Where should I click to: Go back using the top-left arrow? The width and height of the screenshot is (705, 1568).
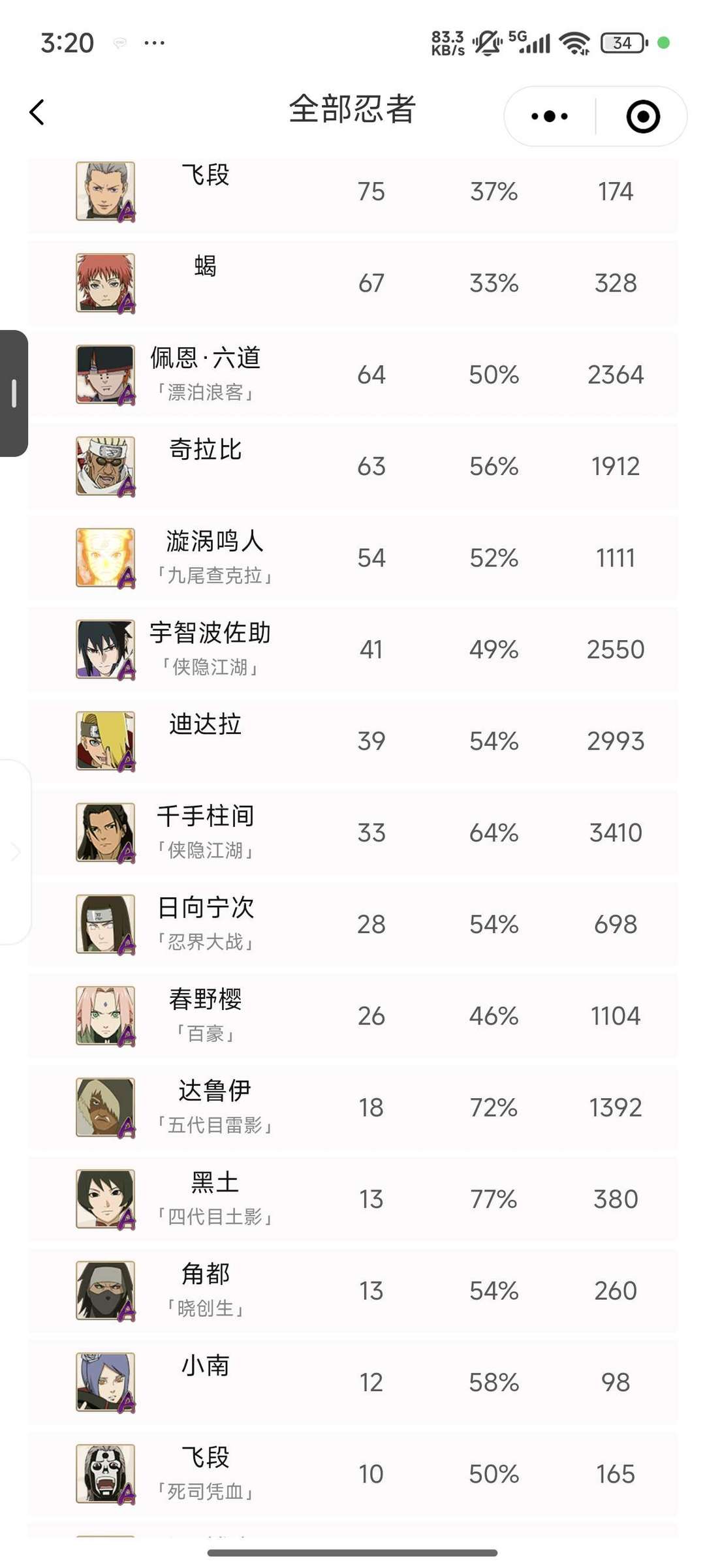(37, 112)
